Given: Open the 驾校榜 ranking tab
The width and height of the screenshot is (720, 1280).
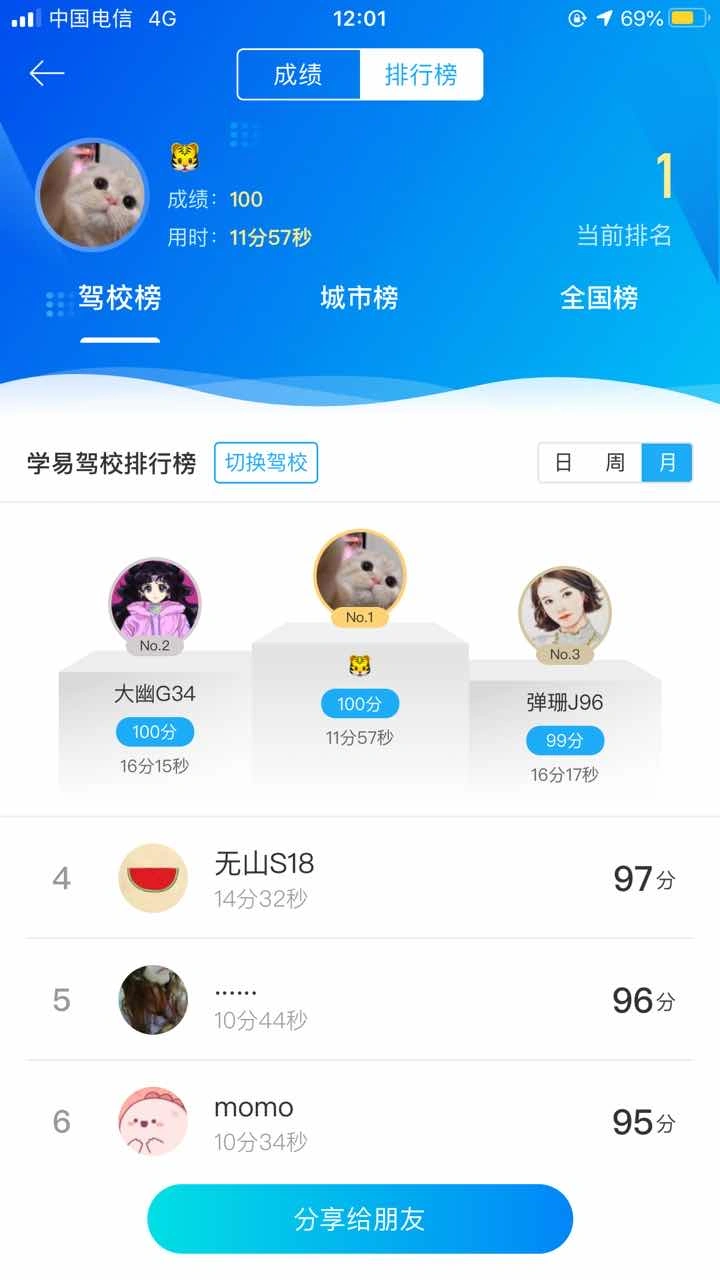Looking at the screenshot, I should coord(120,298).
